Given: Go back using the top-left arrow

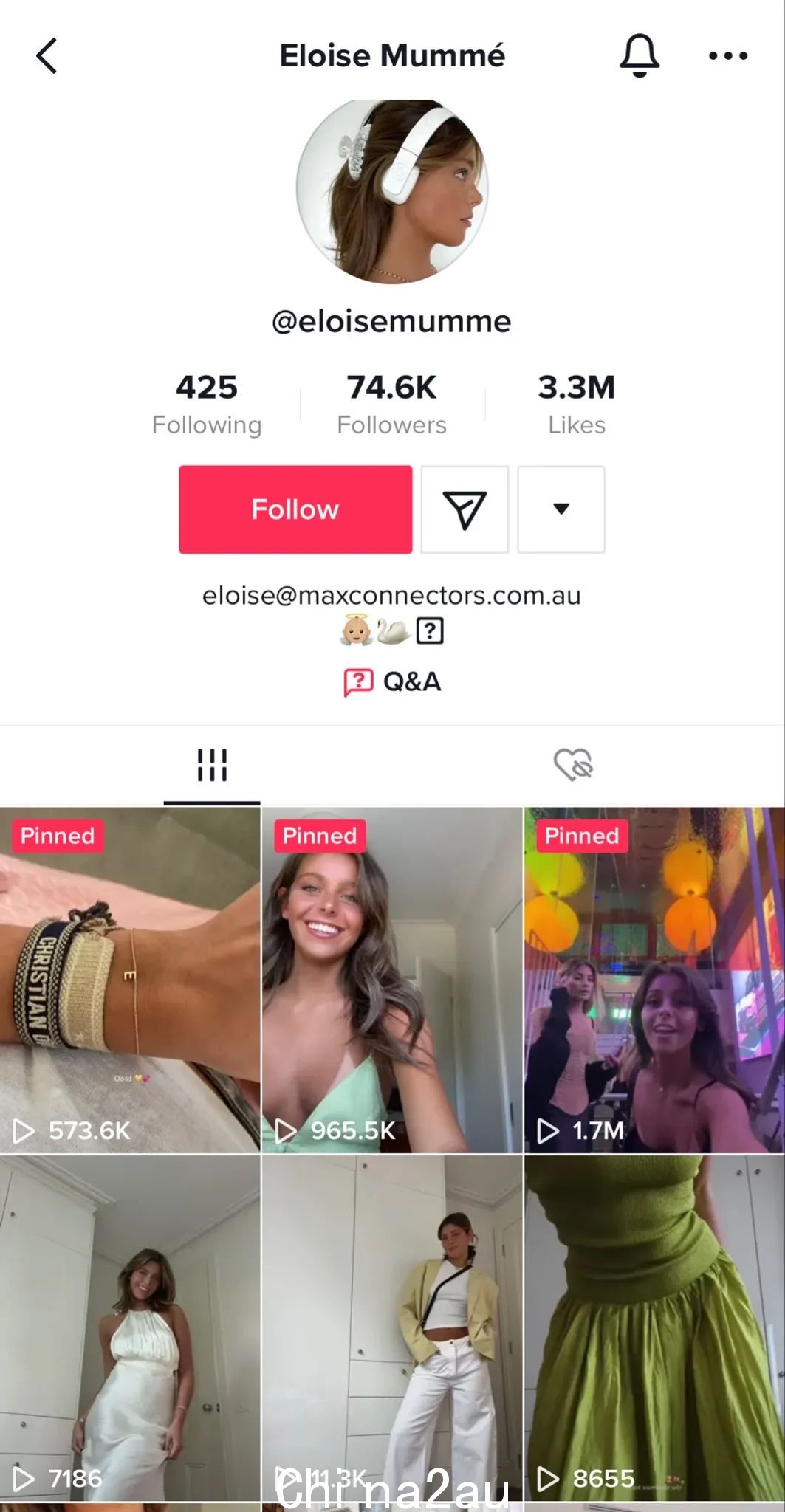Looking at the screenshot, I should 47,56.
